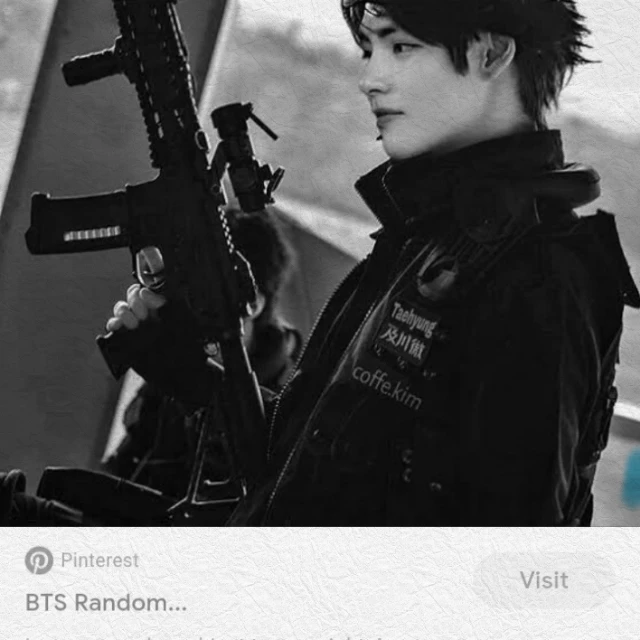Tap the Visit button
The image size is (640, 640).
pos(544,580)
